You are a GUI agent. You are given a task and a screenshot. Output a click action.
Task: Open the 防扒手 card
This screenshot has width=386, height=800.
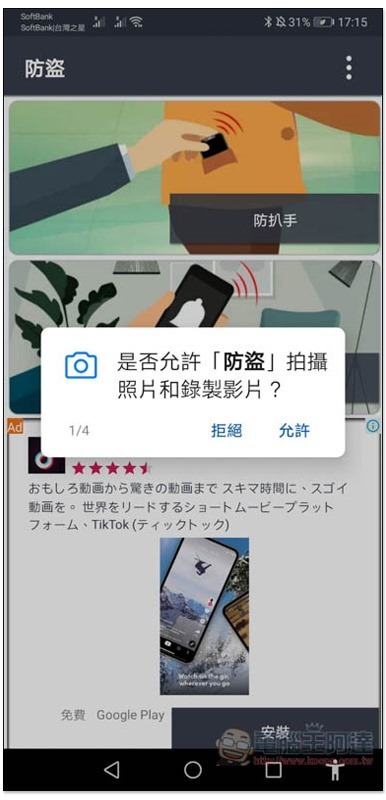coord(194,177)
